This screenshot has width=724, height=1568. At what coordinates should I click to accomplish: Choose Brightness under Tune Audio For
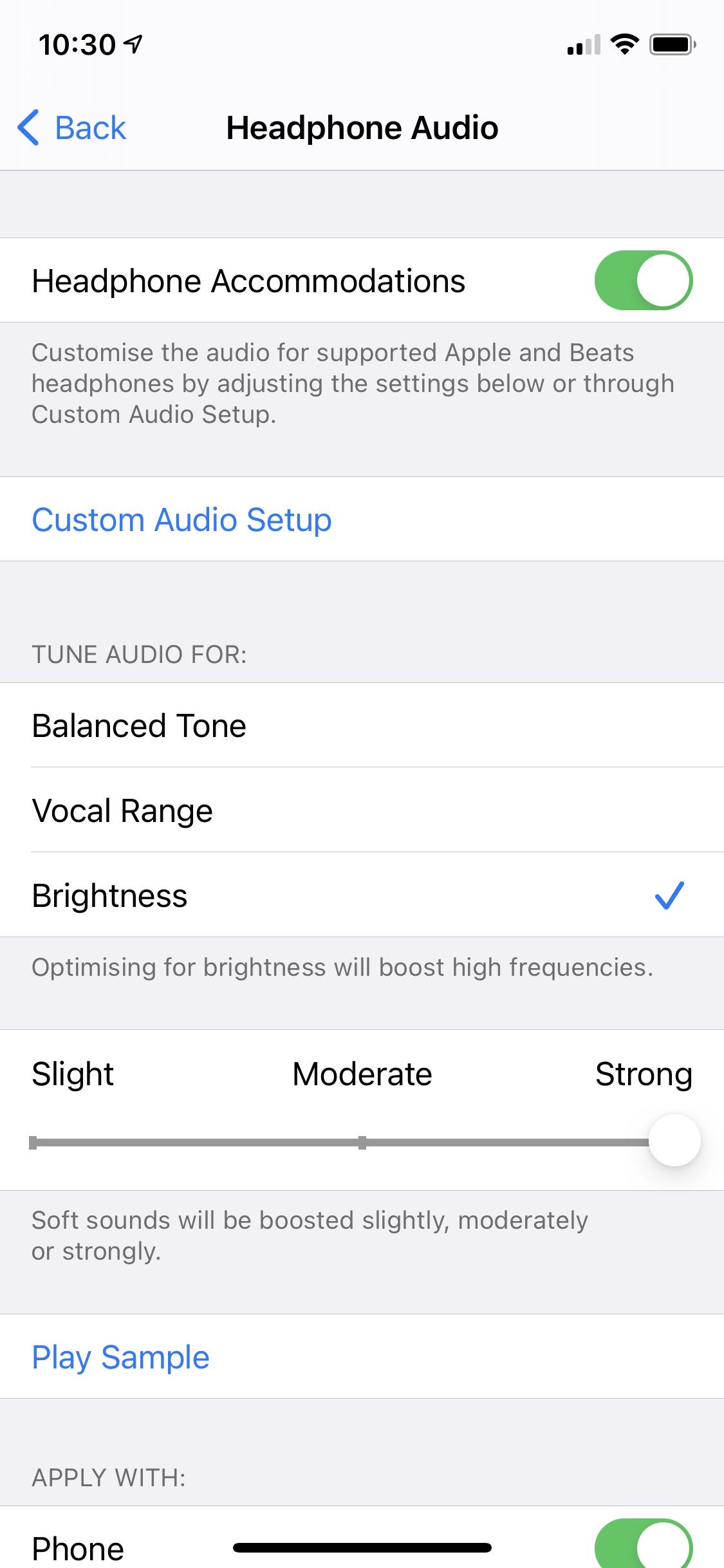tap(109, 895)
